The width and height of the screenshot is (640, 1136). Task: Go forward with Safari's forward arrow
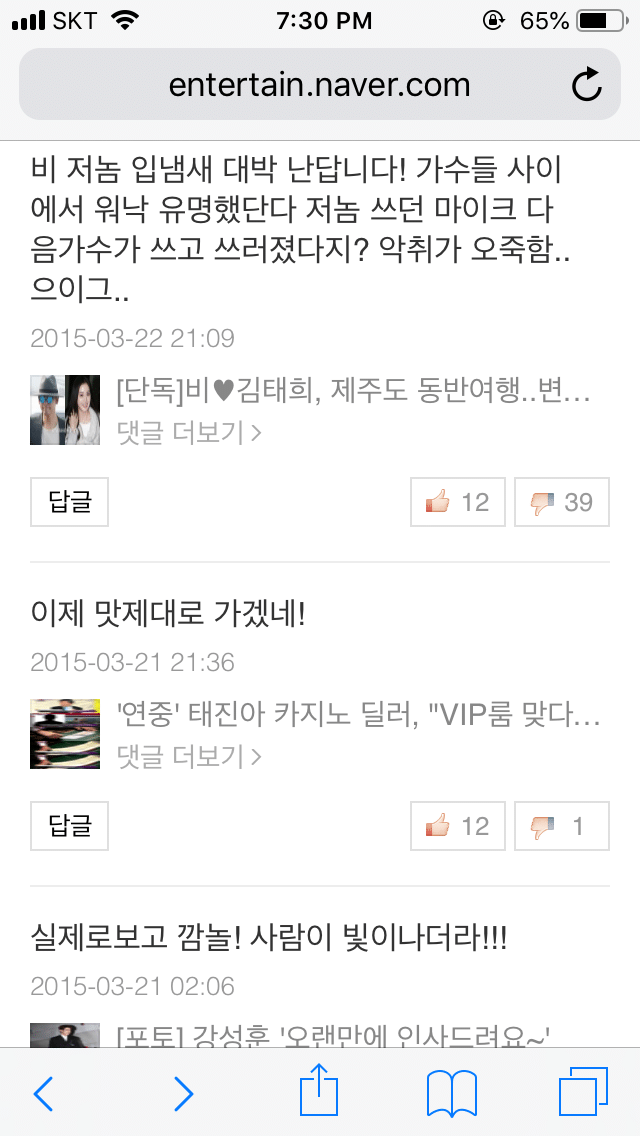pos(183,1093)
